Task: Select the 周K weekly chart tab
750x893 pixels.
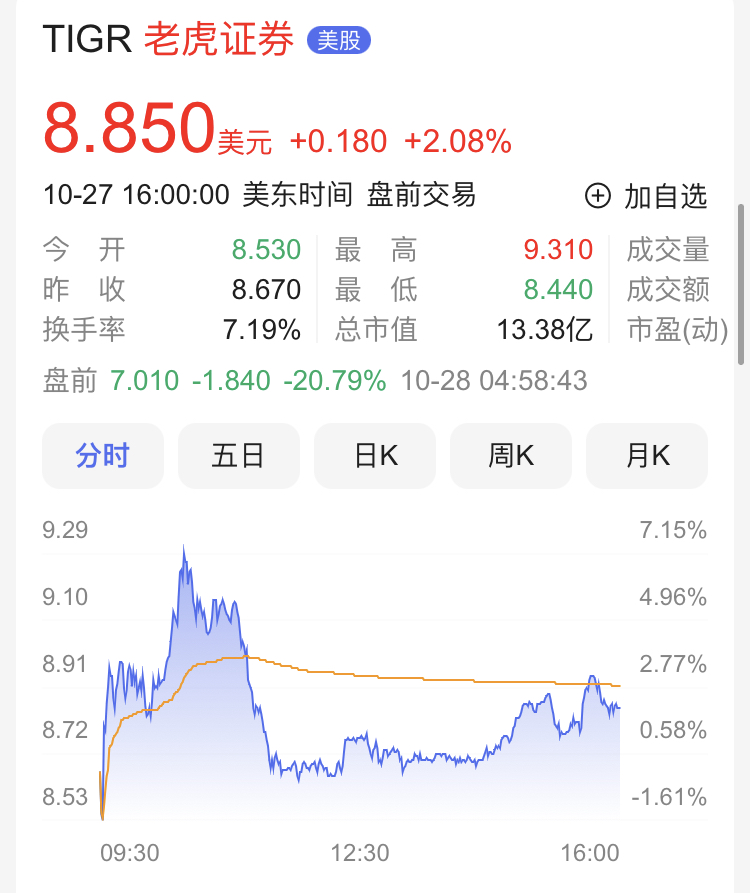Action: [x=510, y=456]
